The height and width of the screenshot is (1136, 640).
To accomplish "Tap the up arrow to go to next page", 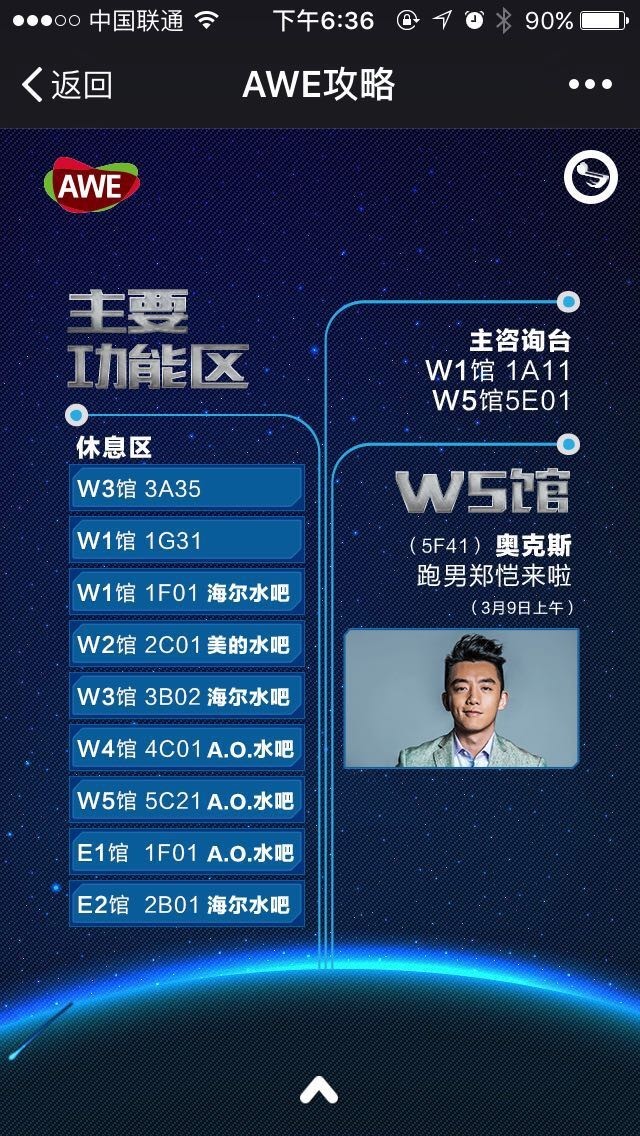I will pyautogui.click(x=319, y=1089).
